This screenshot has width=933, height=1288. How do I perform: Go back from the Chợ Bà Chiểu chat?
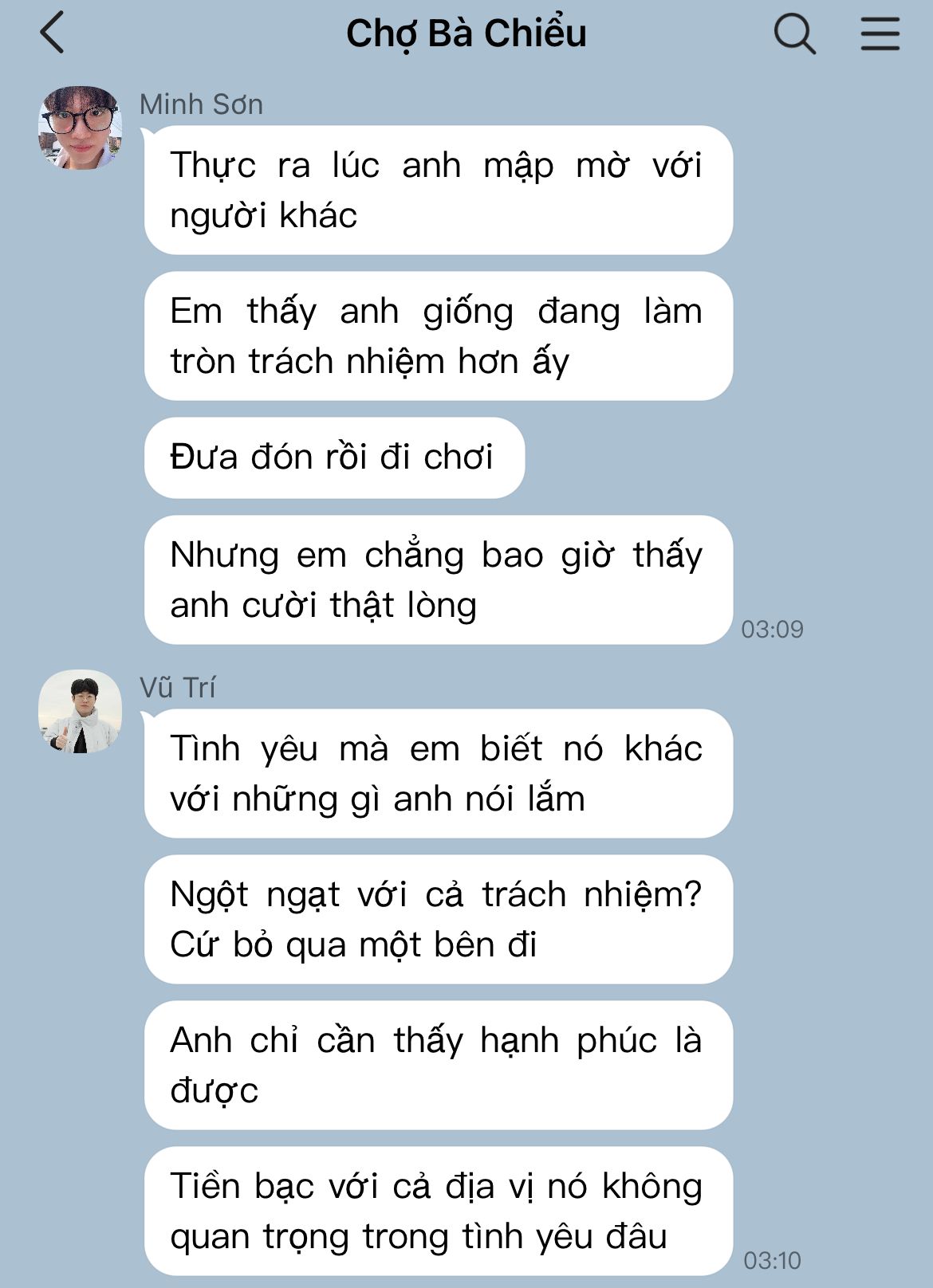[53, 34]
